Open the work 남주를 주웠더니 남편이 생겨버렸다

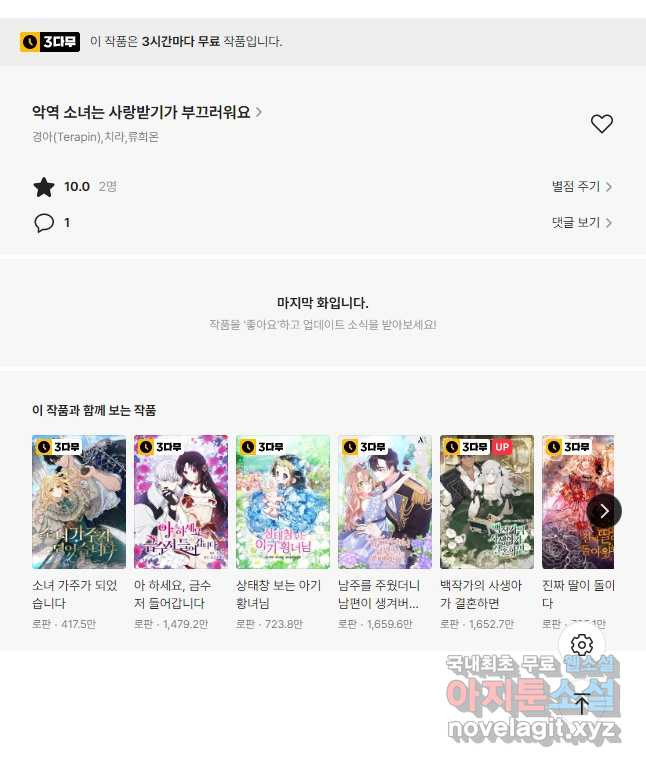pyautogui.click(x=385, y=502)
